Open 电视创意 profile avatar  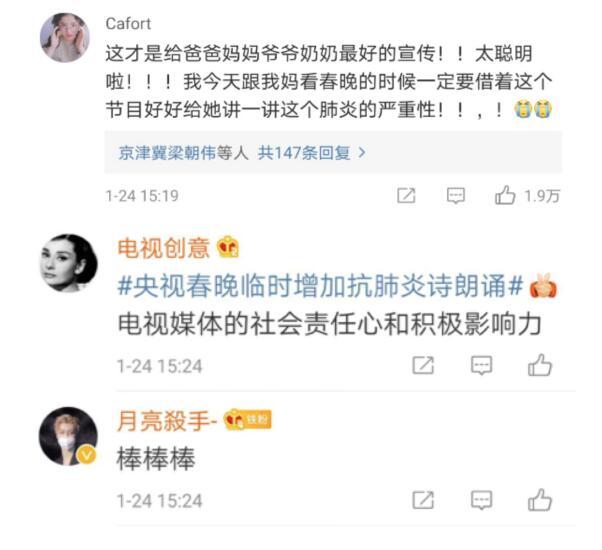[x=67, y=264]
